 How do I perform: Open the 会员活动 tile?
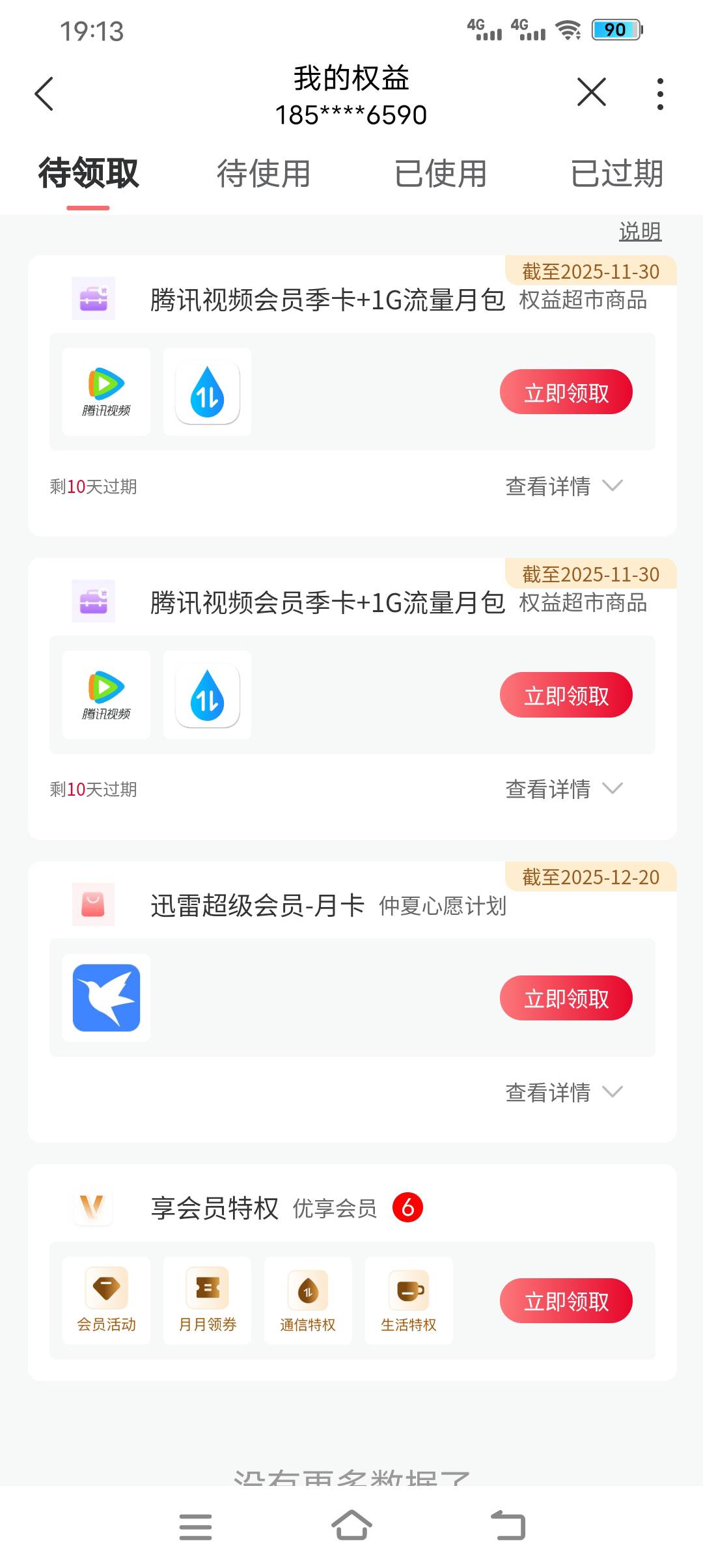click(x=106, y=1300)
